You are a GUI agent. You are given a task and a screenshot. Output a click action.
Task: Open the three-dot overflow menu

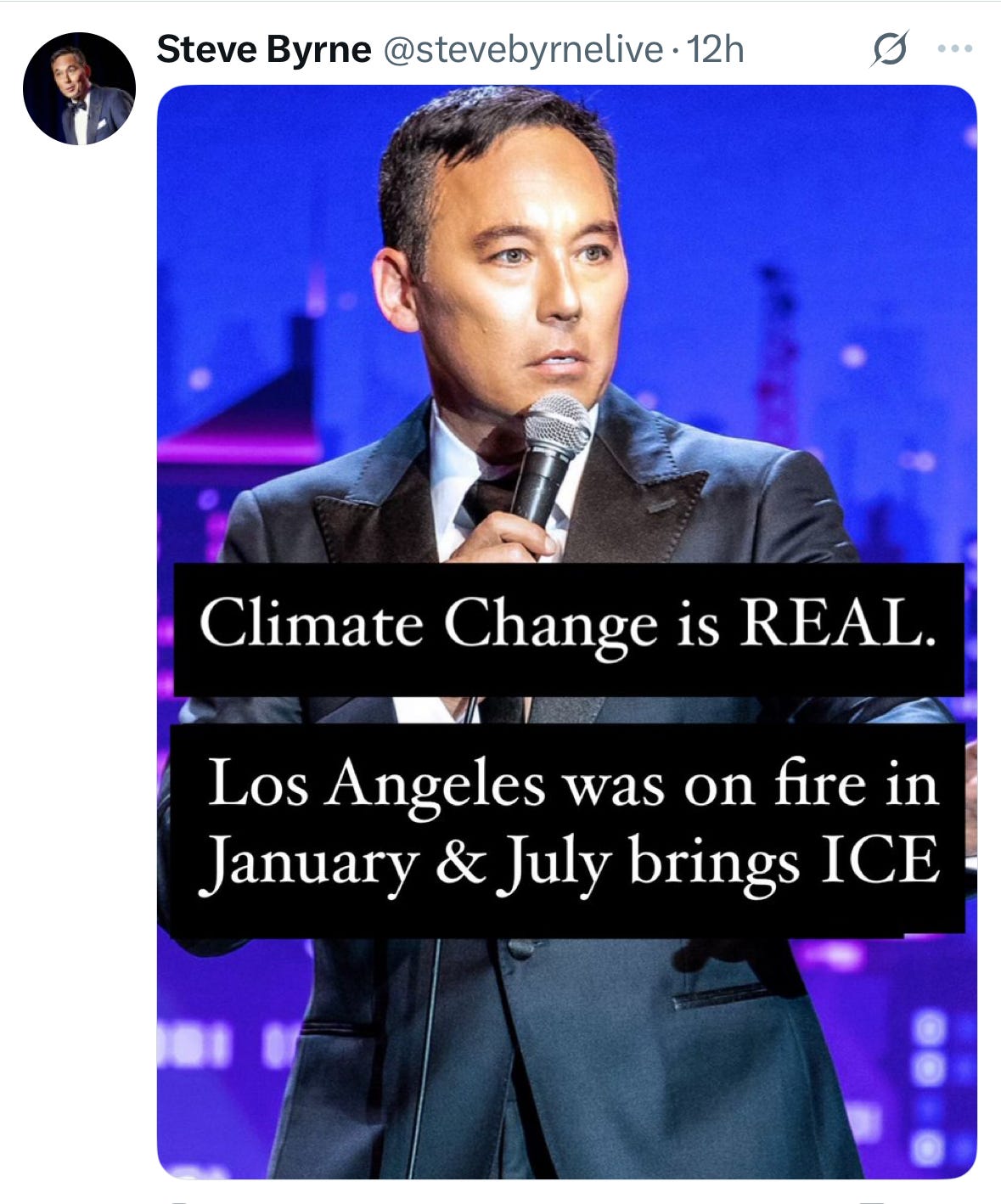[x=954, y=49]
